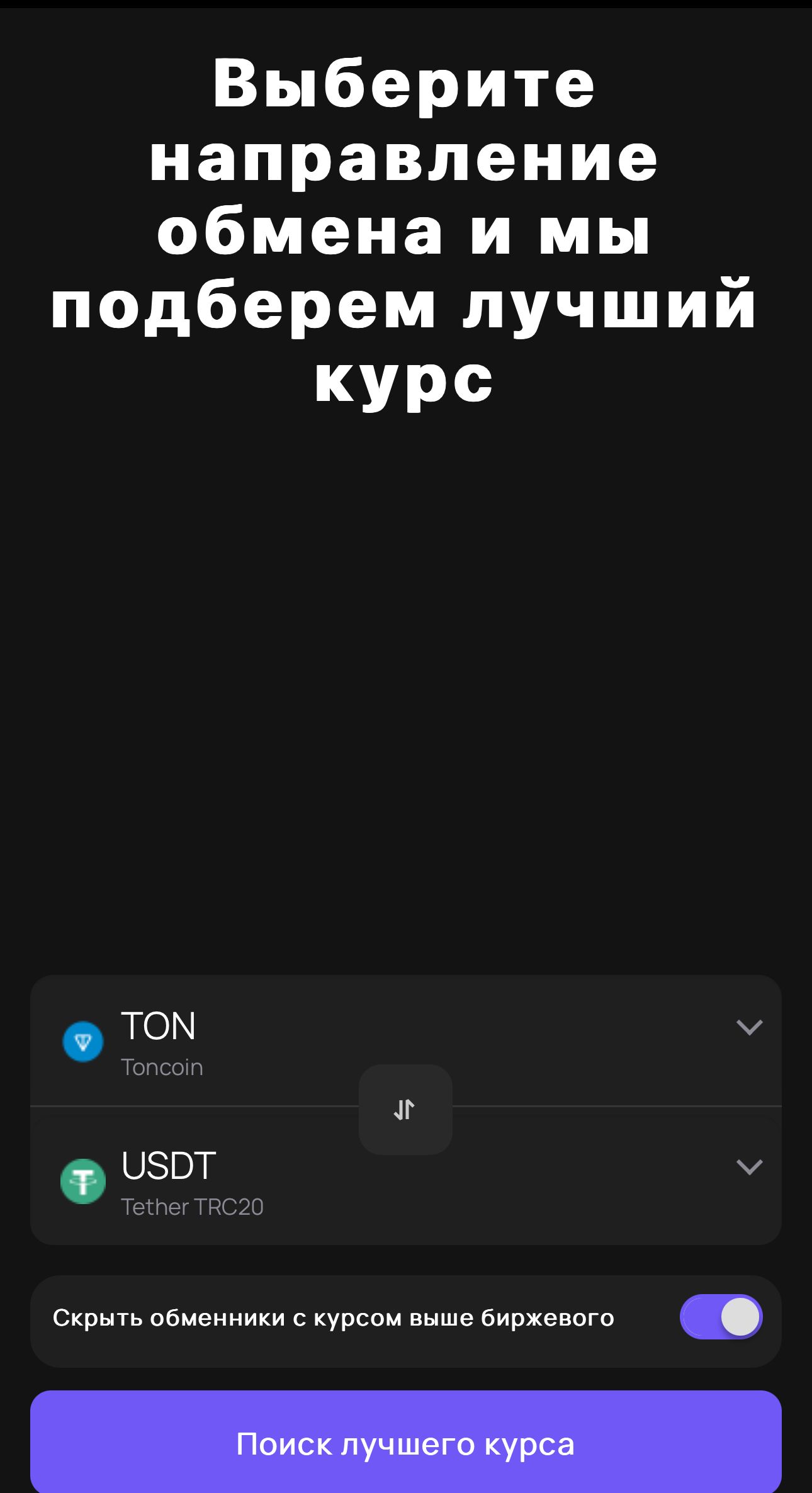Select the Toncoin emblem in the top row
The height and width of the screenshot is (1493, 812).
coord(82,1041)
